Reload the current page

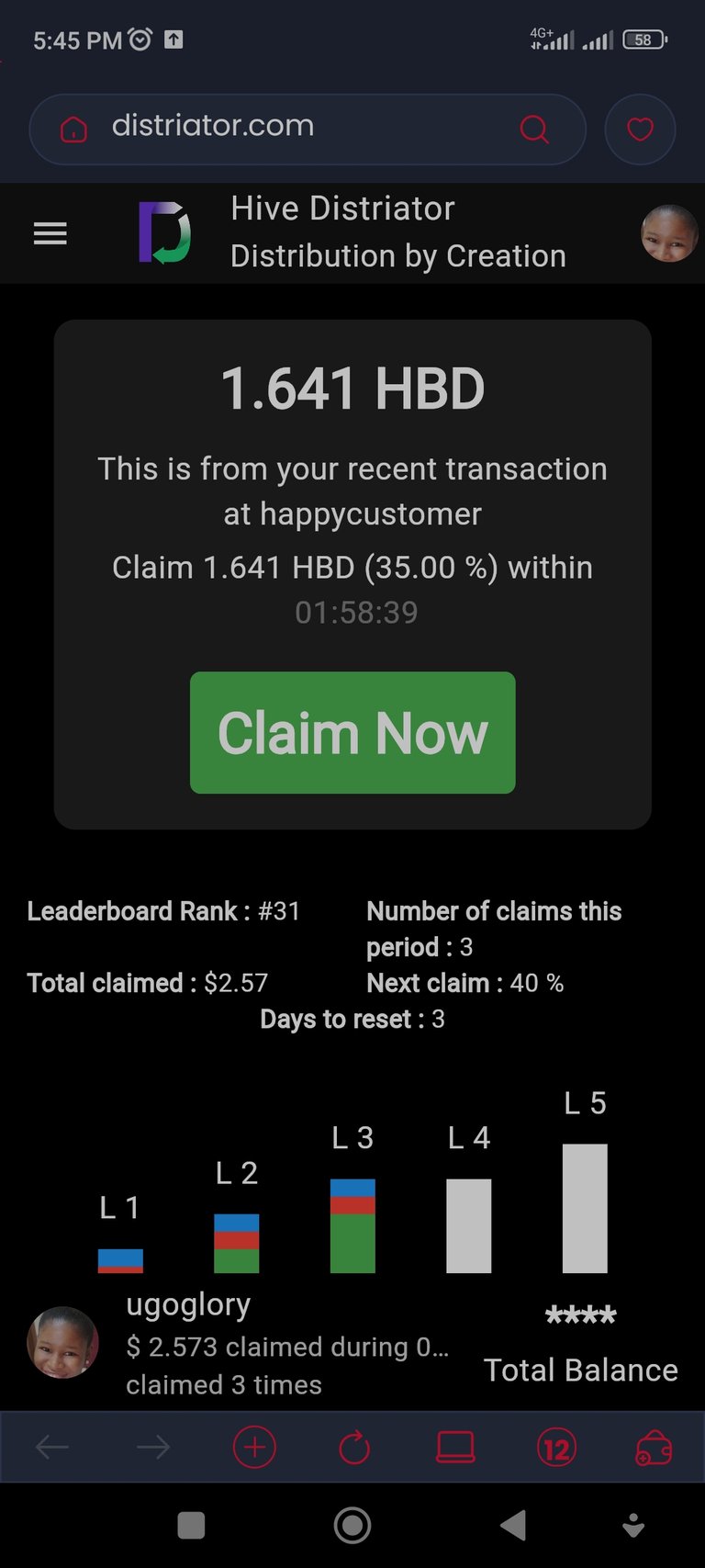coord(354,1448)
